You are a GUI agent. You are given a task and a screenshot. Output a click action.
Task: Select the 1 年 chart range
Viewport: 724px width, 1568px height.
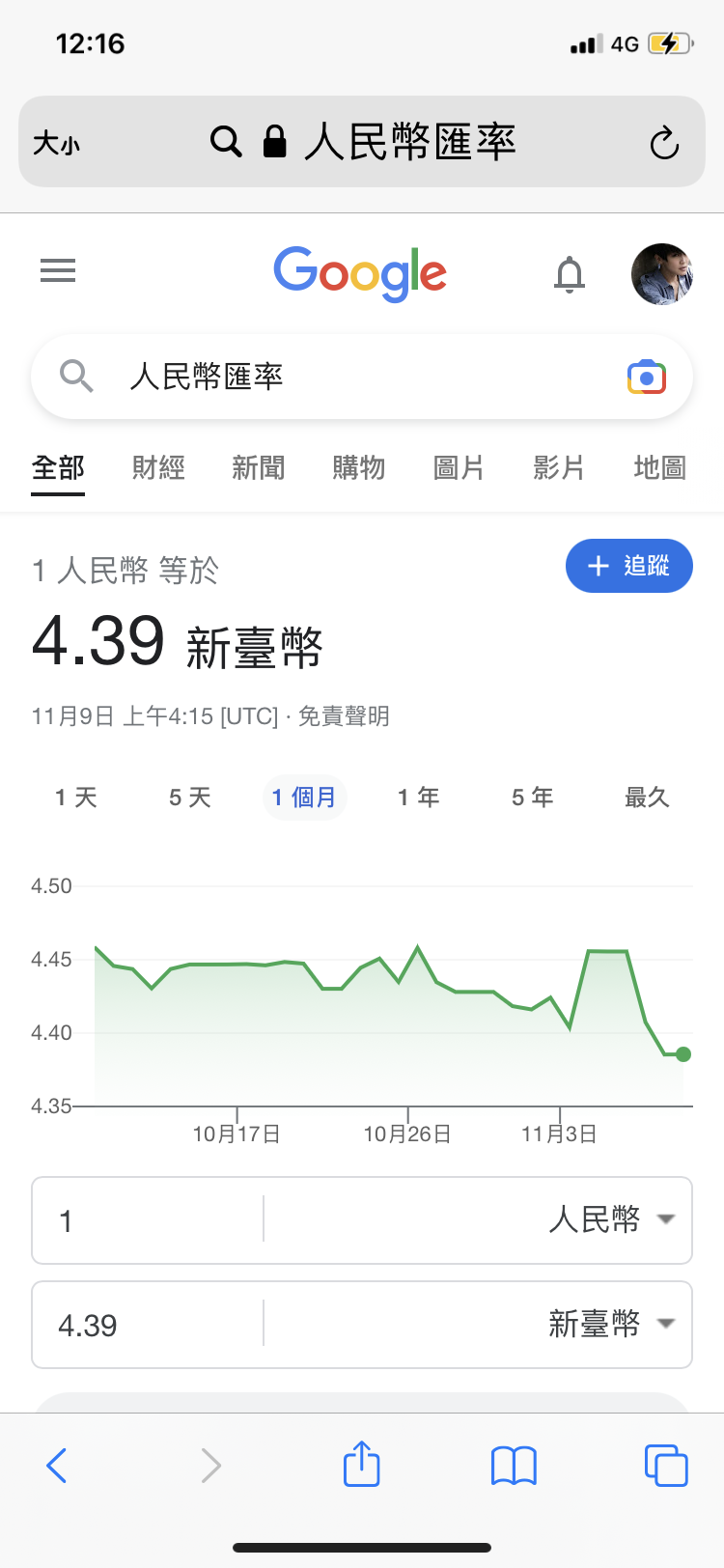[418, 798]
